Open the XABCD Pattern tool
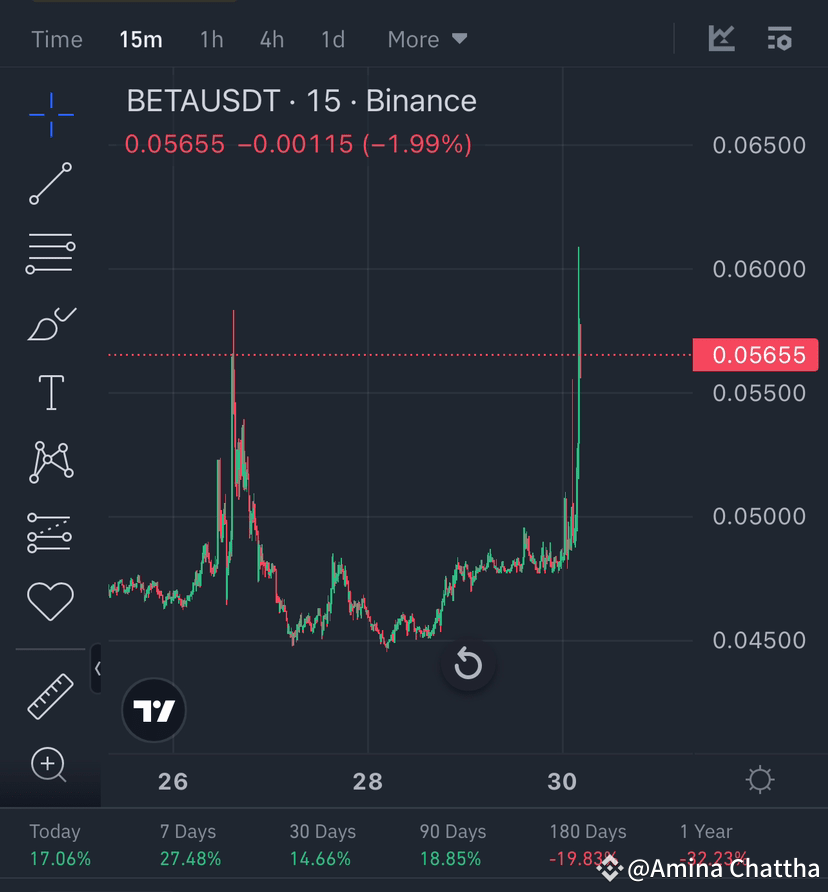828x892 pixels. point(50,460)
